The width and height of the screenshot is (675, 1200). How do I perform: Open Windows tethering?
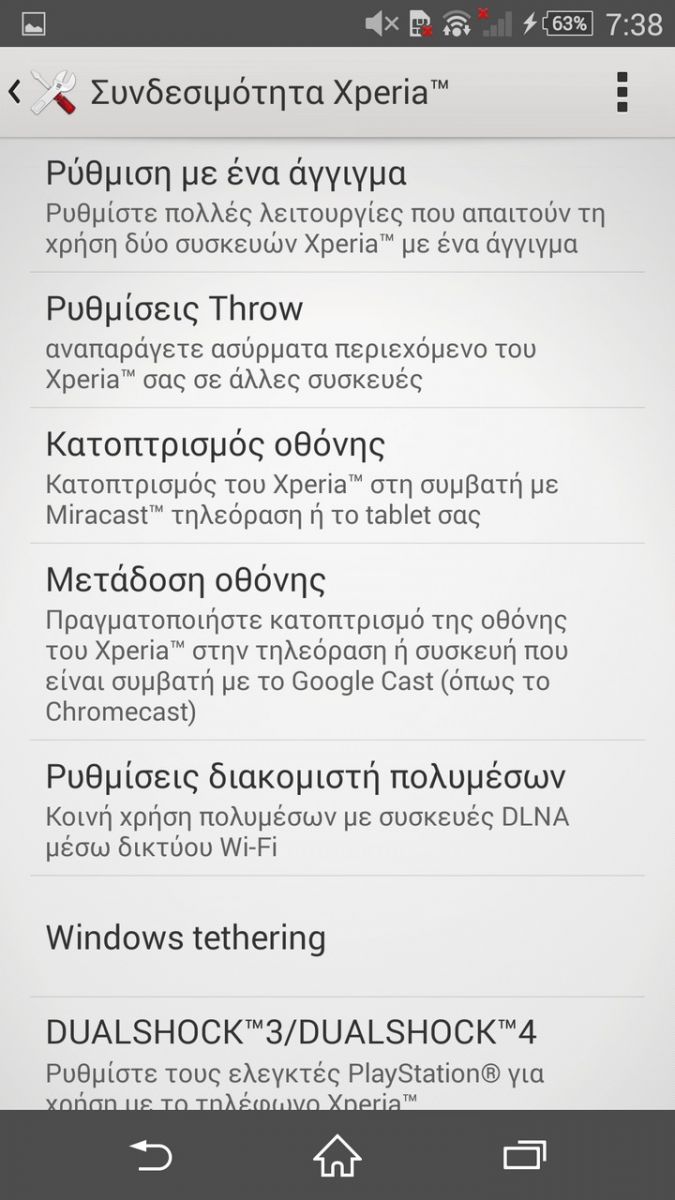point(337,937)
